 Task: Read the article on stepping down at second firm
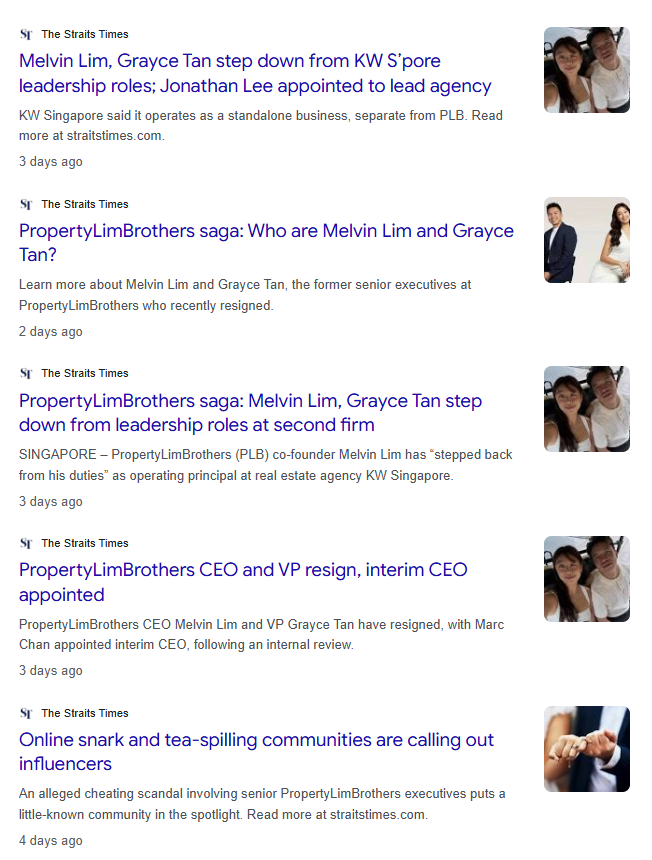250,413
